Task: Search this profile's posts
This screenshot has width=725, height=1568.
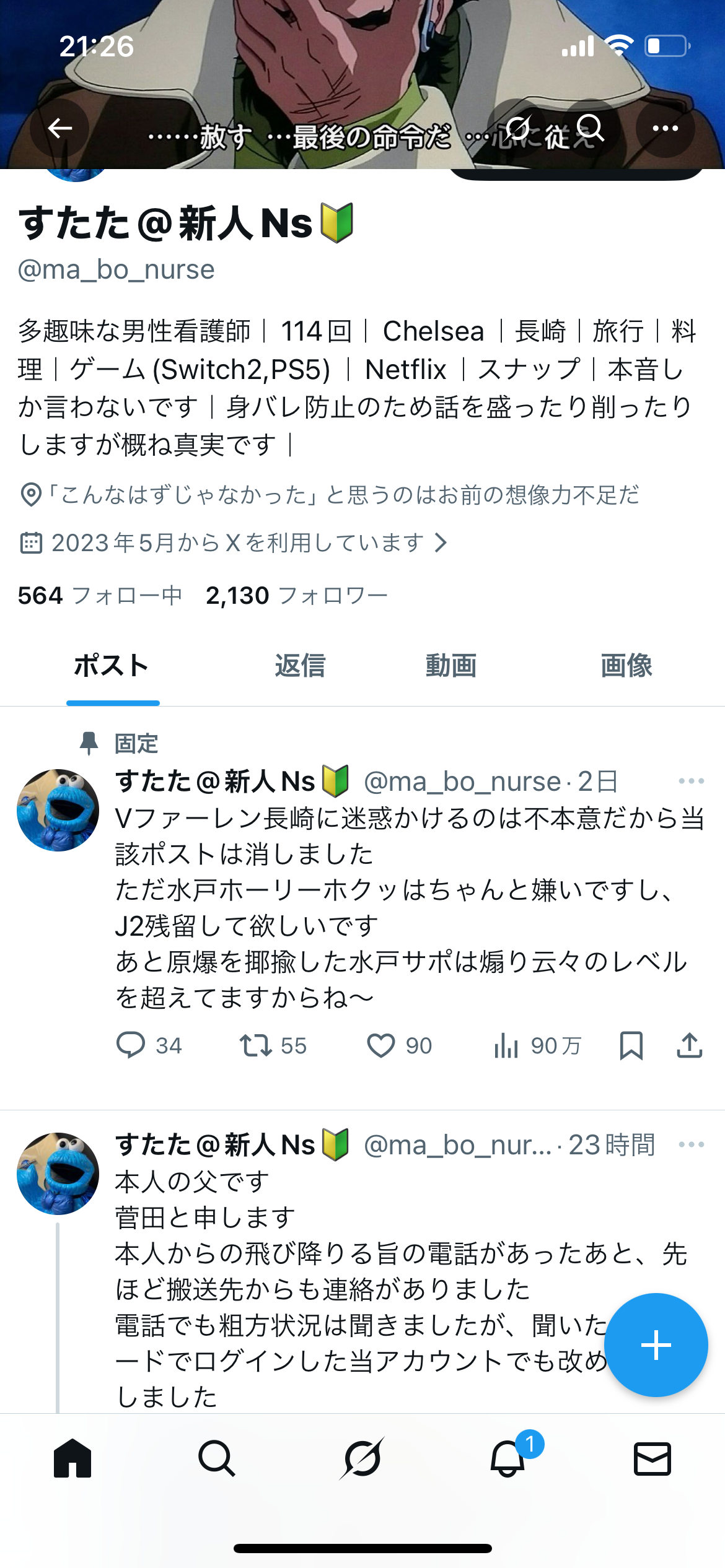Action: tap(590, 128)
